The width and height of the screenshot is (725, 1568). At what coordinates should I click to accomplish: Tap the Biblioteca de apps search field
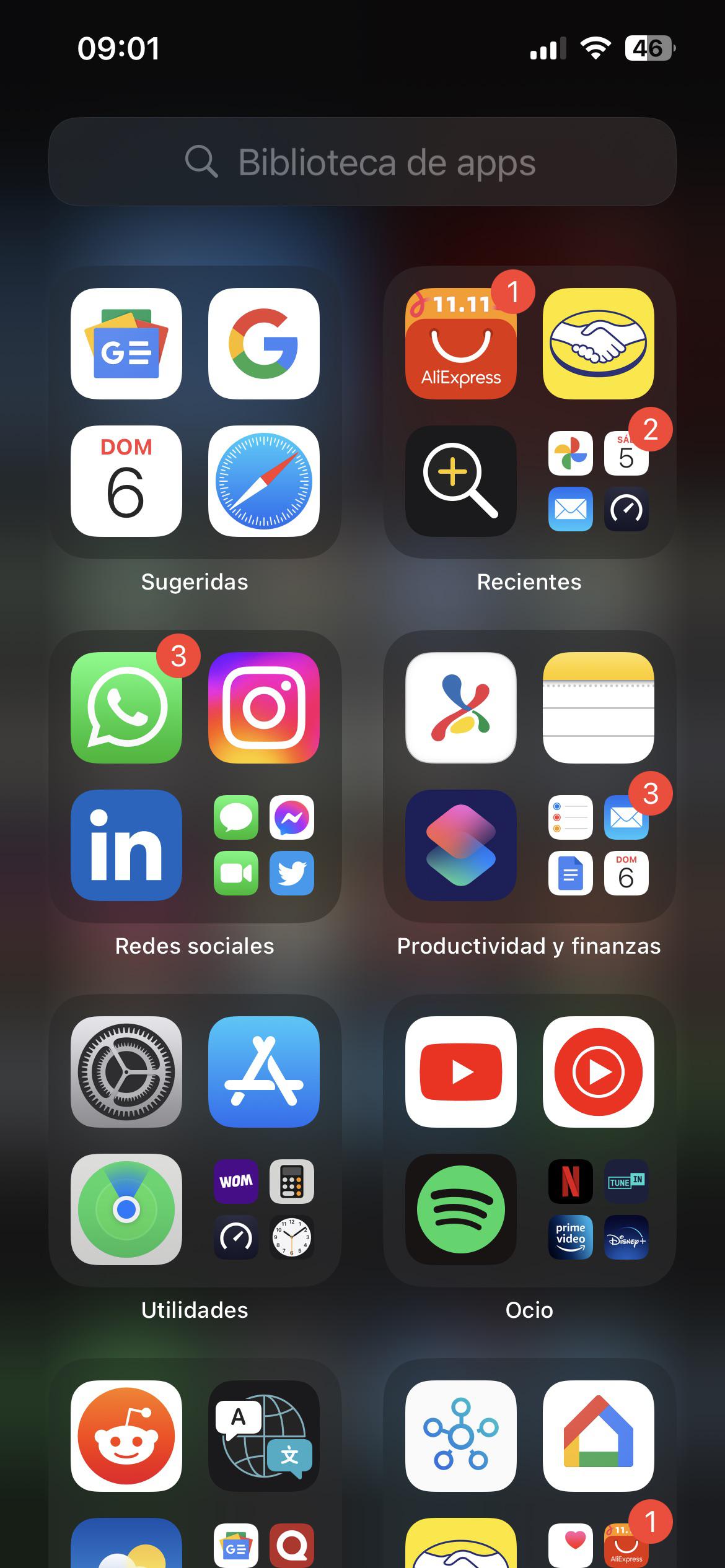(362, 162)
